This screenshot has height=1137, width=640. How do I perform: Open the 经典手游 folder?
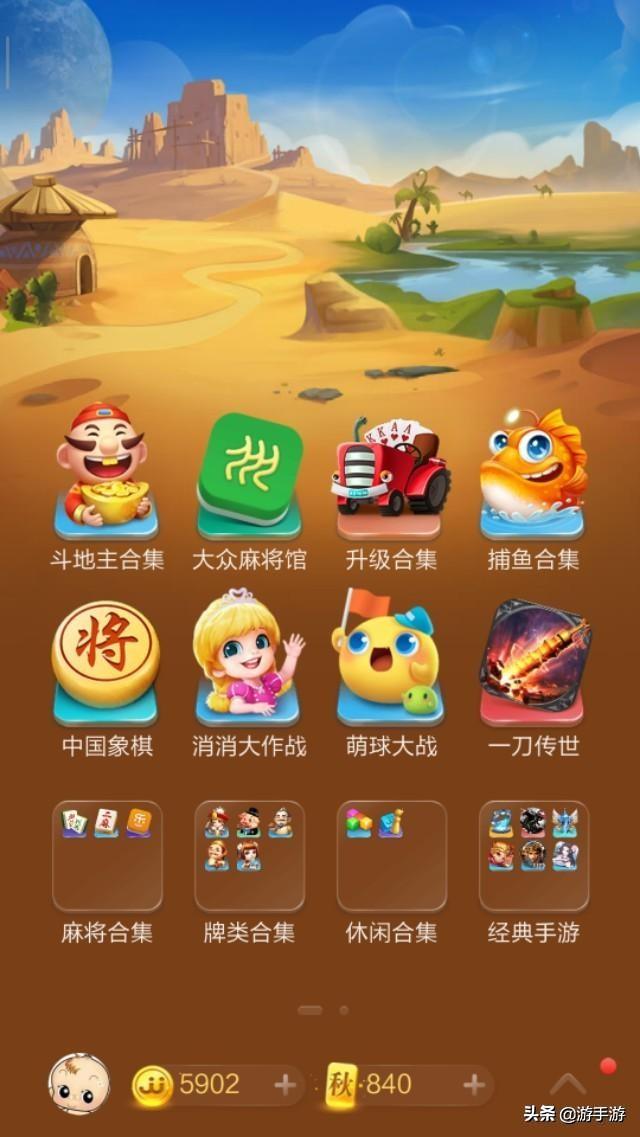pos(533,855)
